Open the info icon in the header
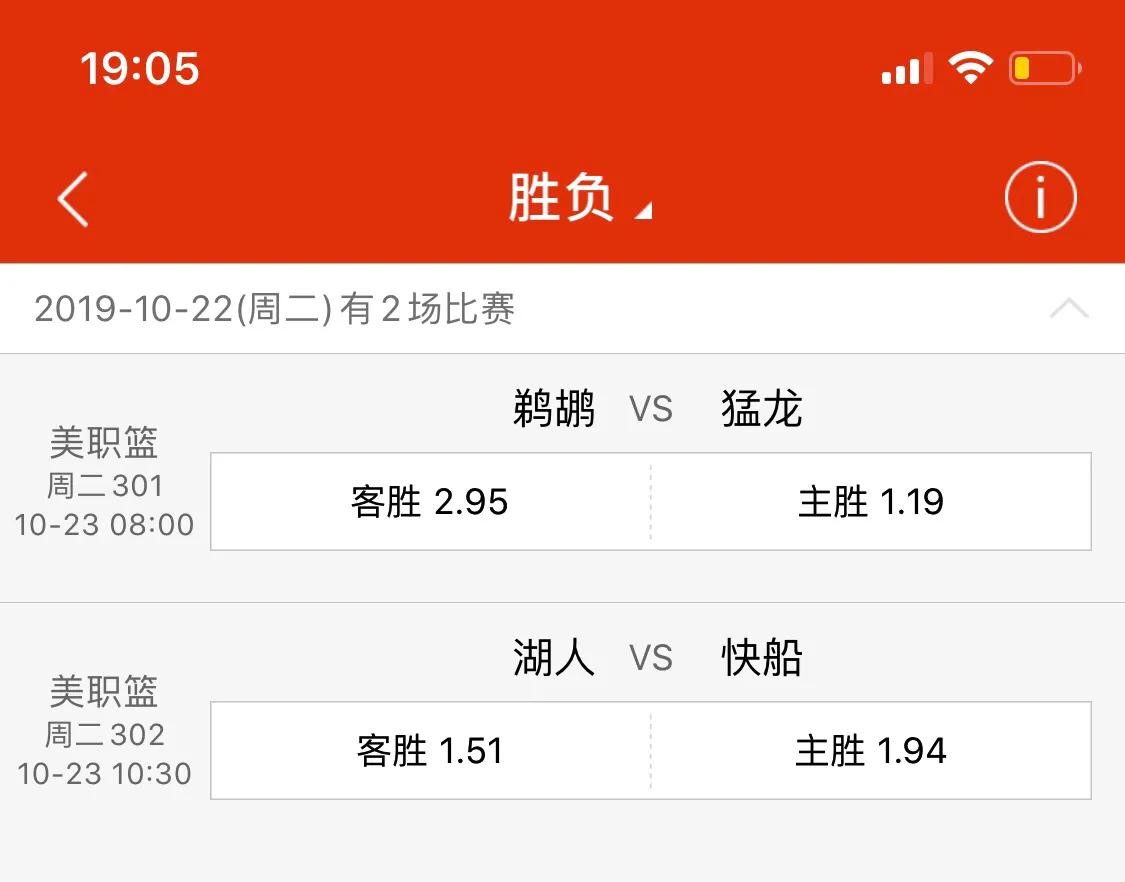Viewport: 1125px width, 882px height. tap(1040, 198)
